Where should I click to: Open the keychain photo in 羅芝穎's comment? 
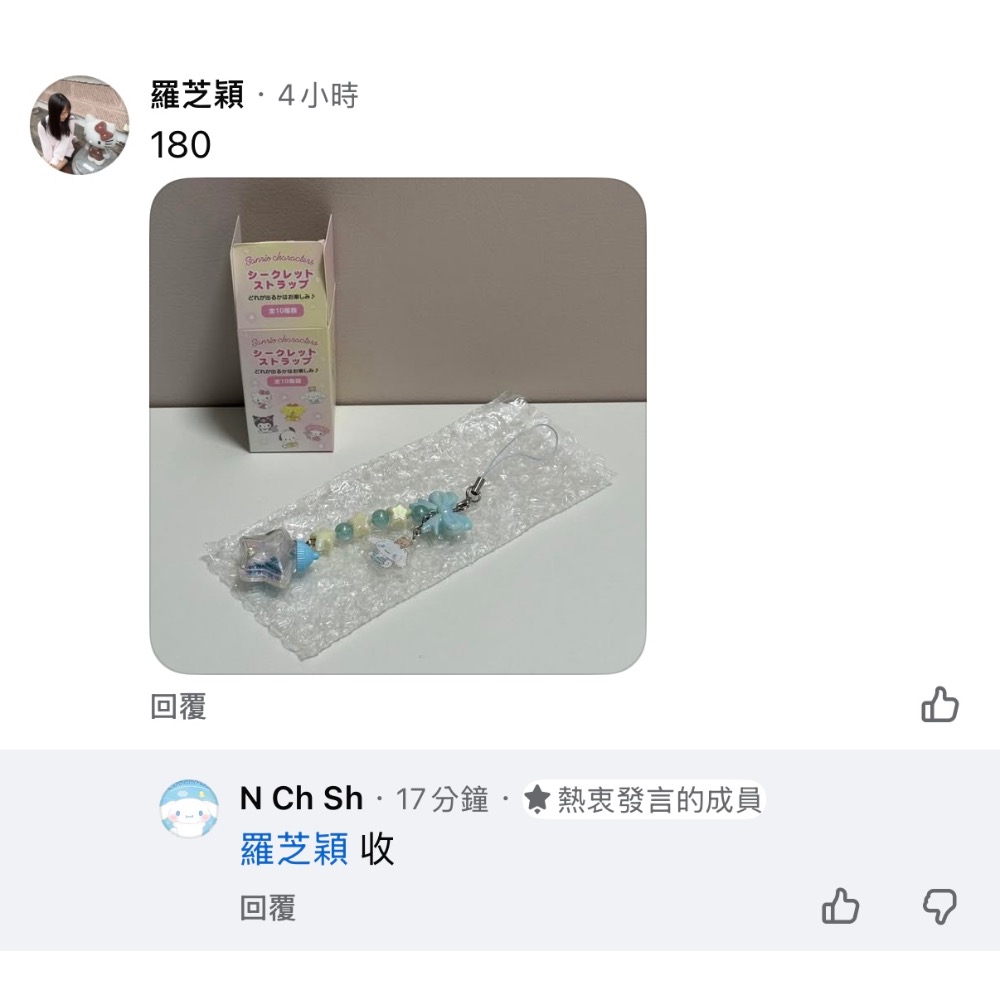click(x=398, y=425)
